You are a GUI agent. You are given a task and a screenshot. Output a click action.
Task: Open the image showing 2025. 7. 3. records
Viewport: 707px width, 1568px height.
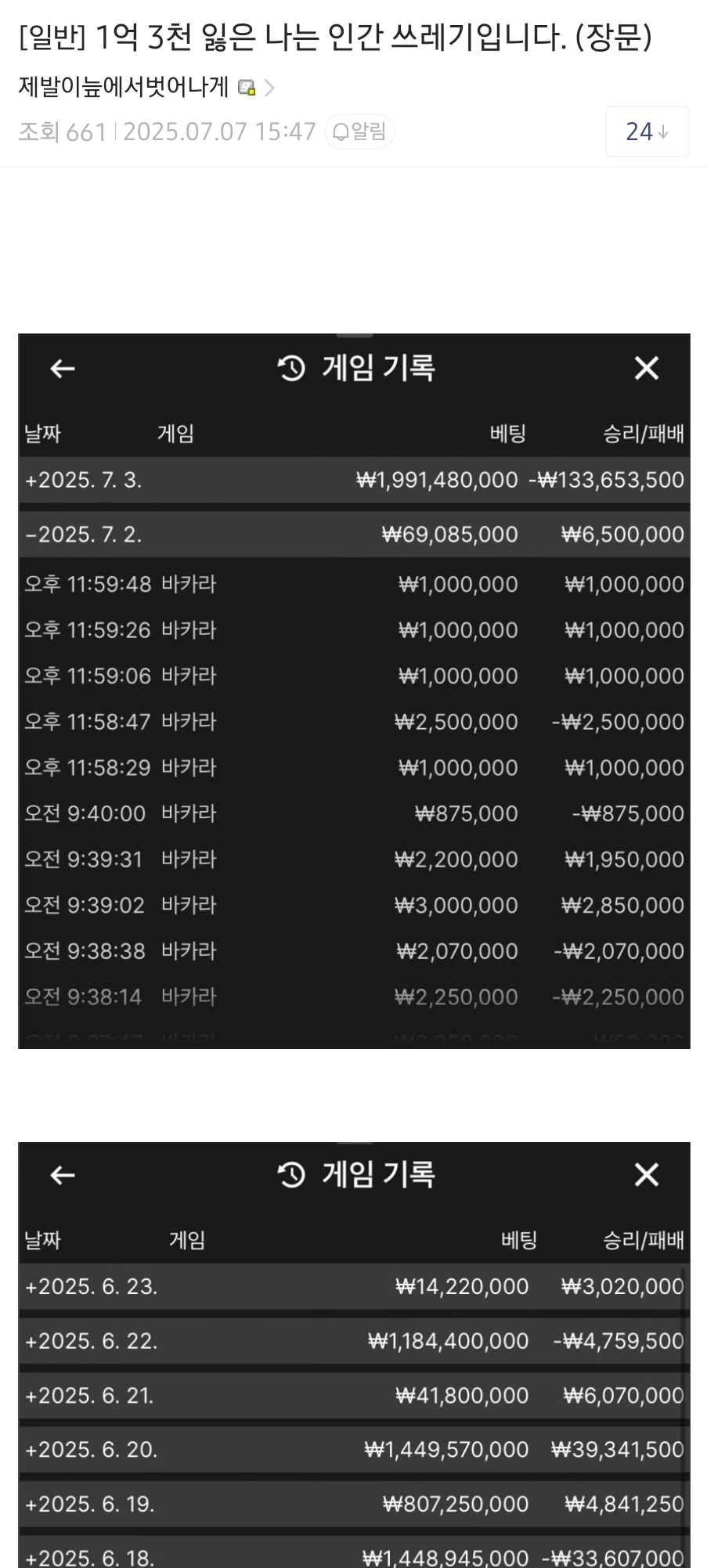pos(354,690)
